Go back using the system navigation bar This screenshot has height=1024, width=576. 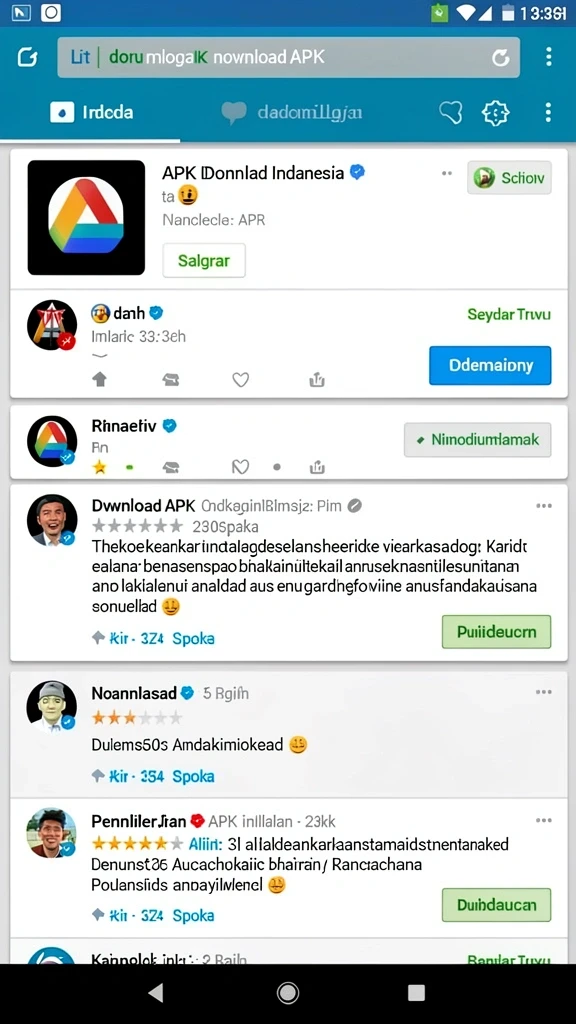tap(156, 993)
